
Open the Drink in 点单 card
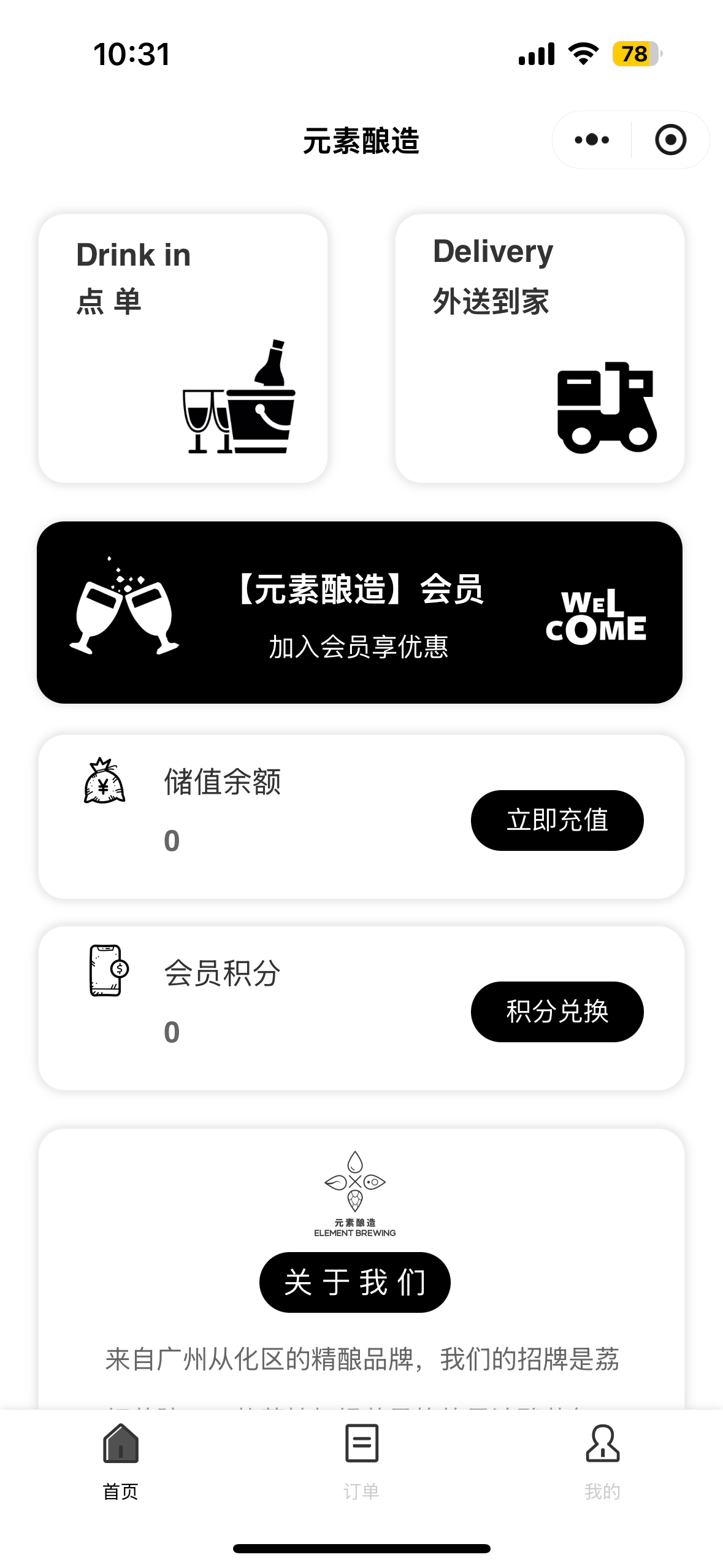pos(183,348)
